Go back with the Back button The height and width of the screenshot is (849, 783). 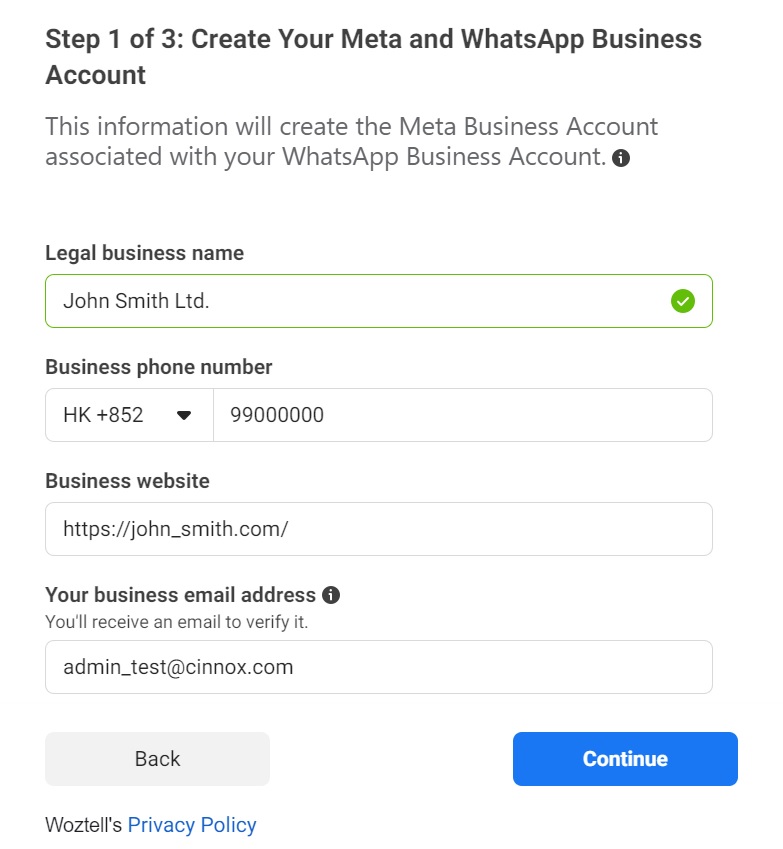coord(157,759)
